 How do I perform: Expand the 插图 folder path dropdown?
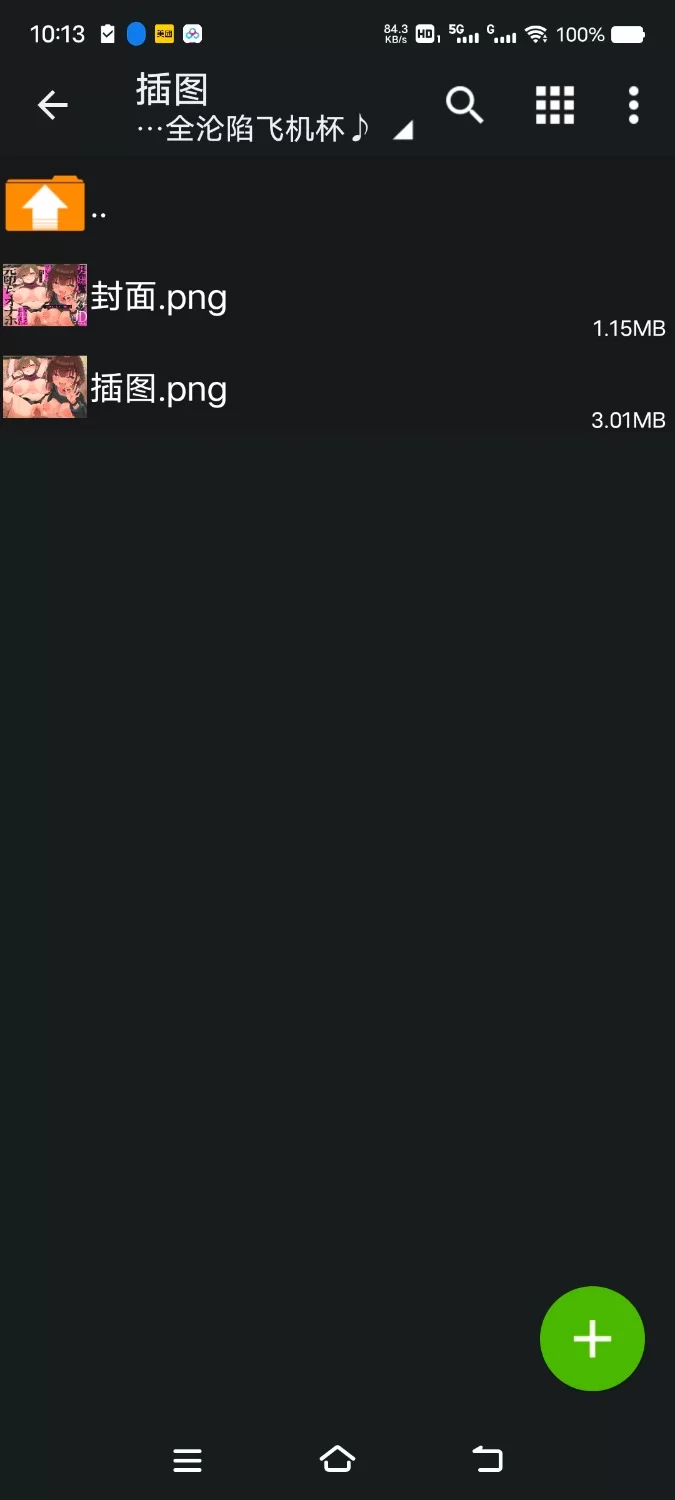[402, 130]
